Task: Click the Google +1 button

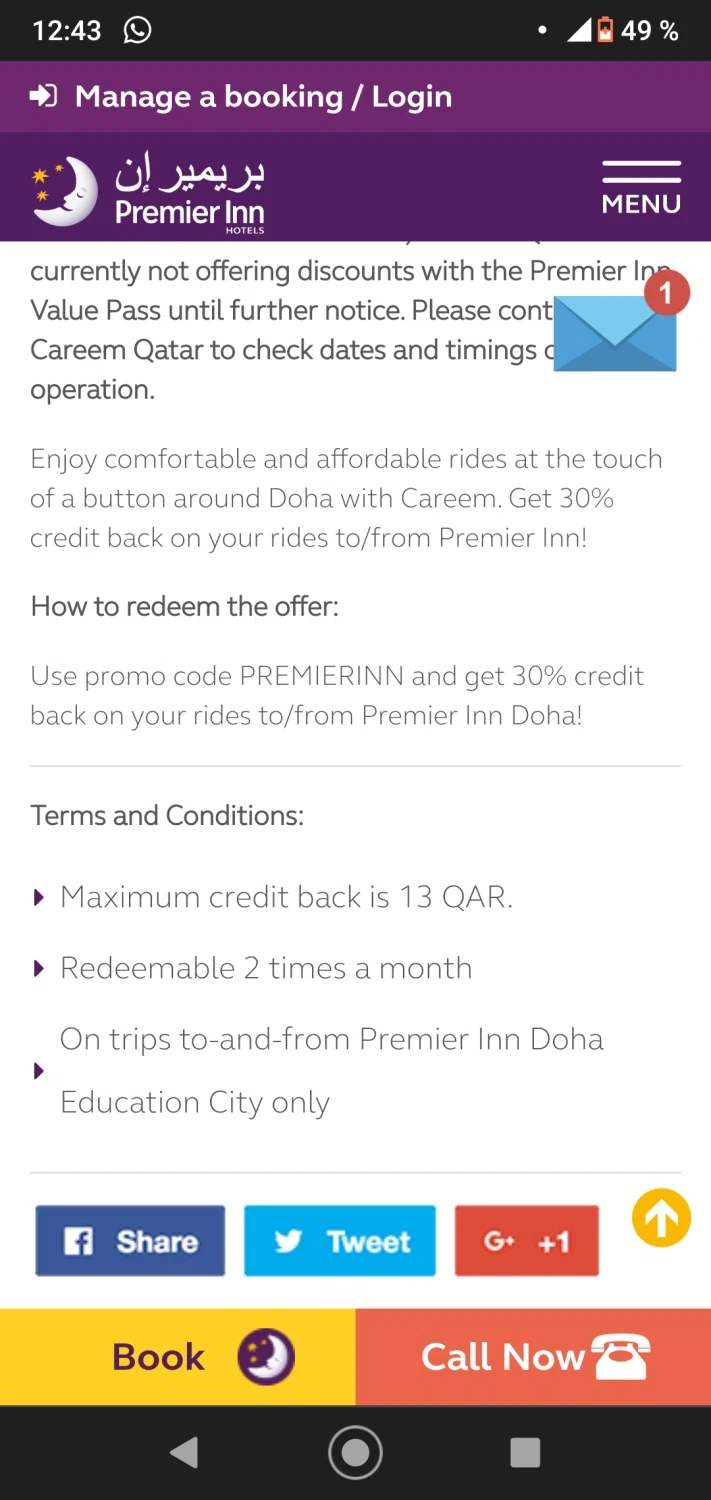Action: [527, 1241]
